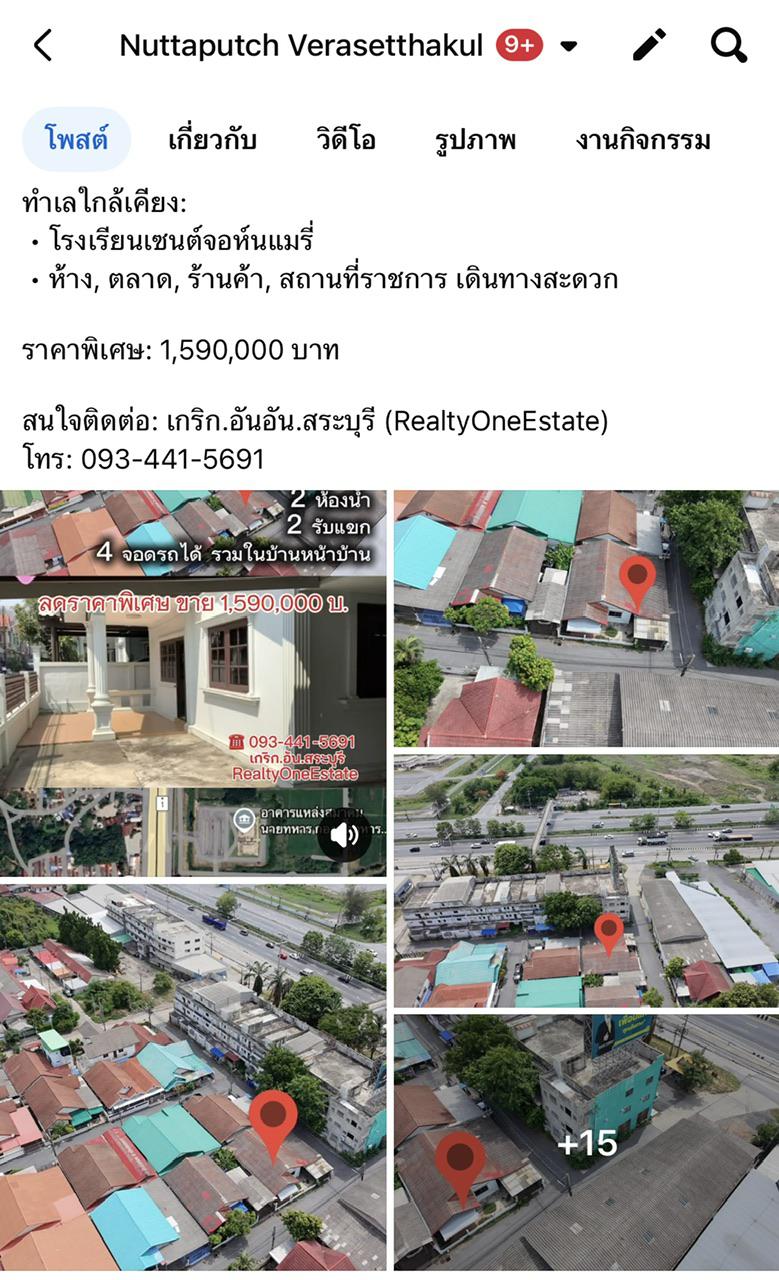Open the top-right aerial roof photo
Screen dimensions: 779x1280
coord(586,618)
